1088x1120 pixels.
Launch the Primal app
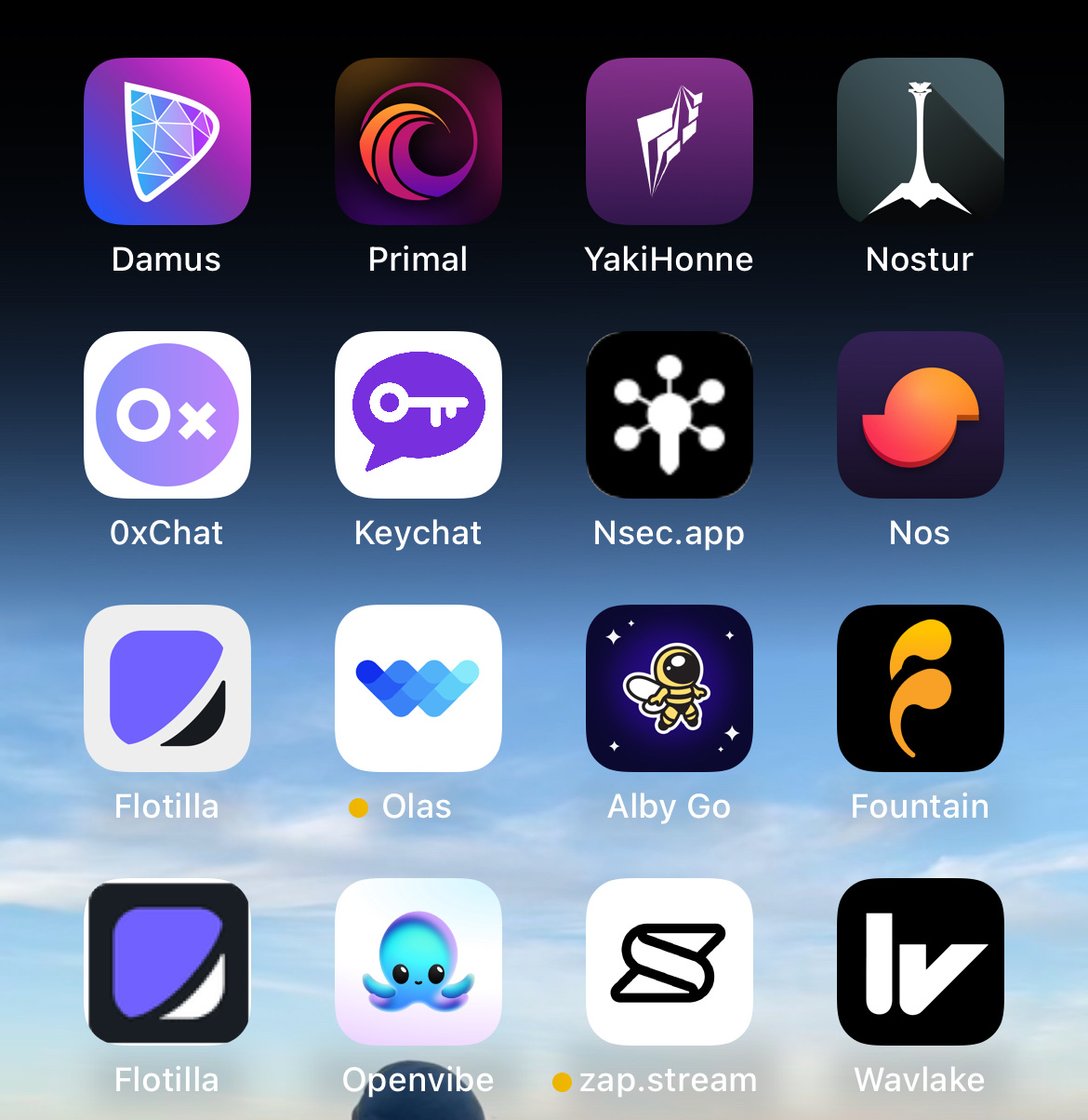(x=418, y=141)
